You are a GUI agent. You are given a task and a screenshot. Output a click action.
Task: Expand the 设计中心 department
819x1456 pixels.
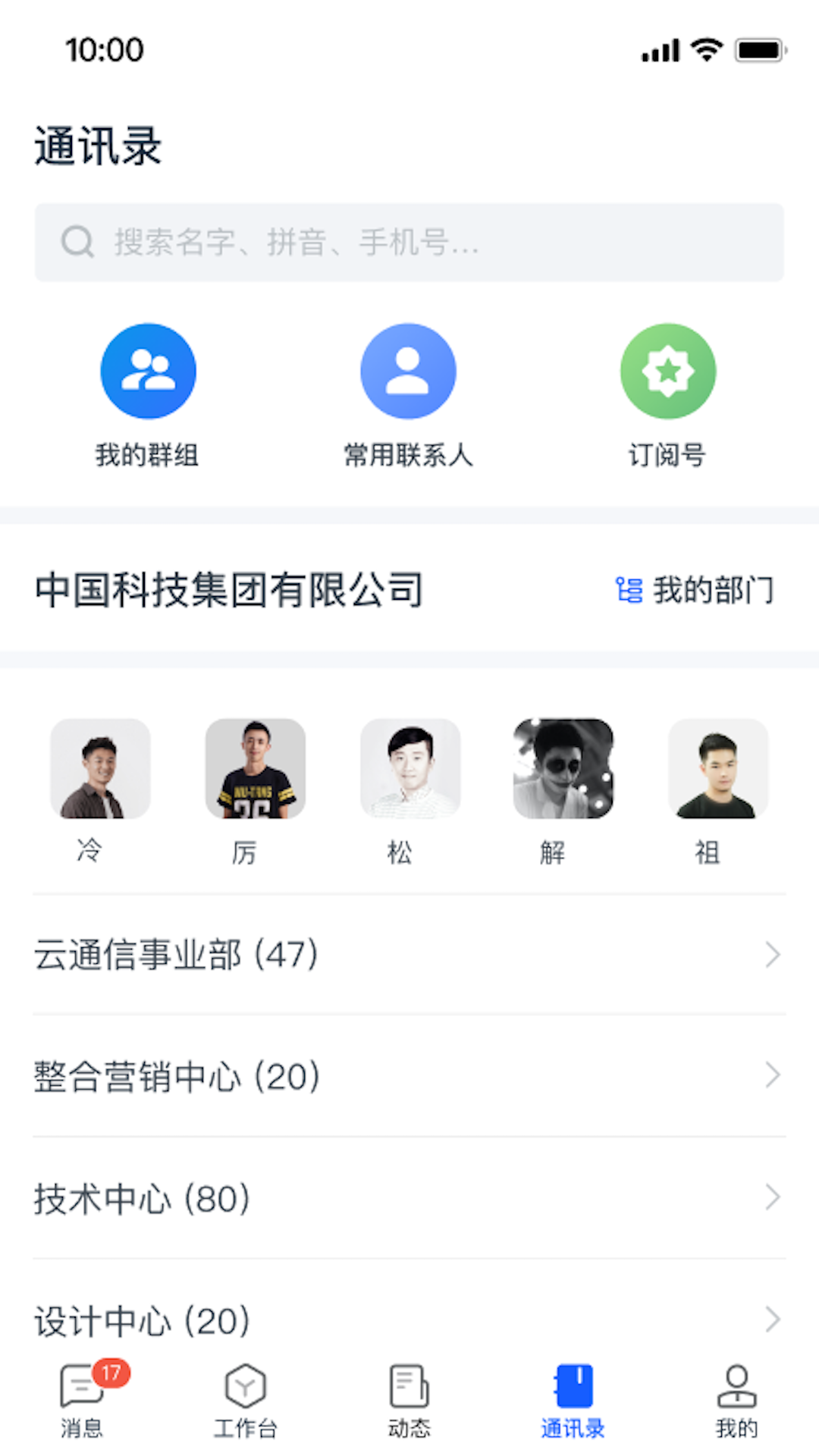(409, 1319)
